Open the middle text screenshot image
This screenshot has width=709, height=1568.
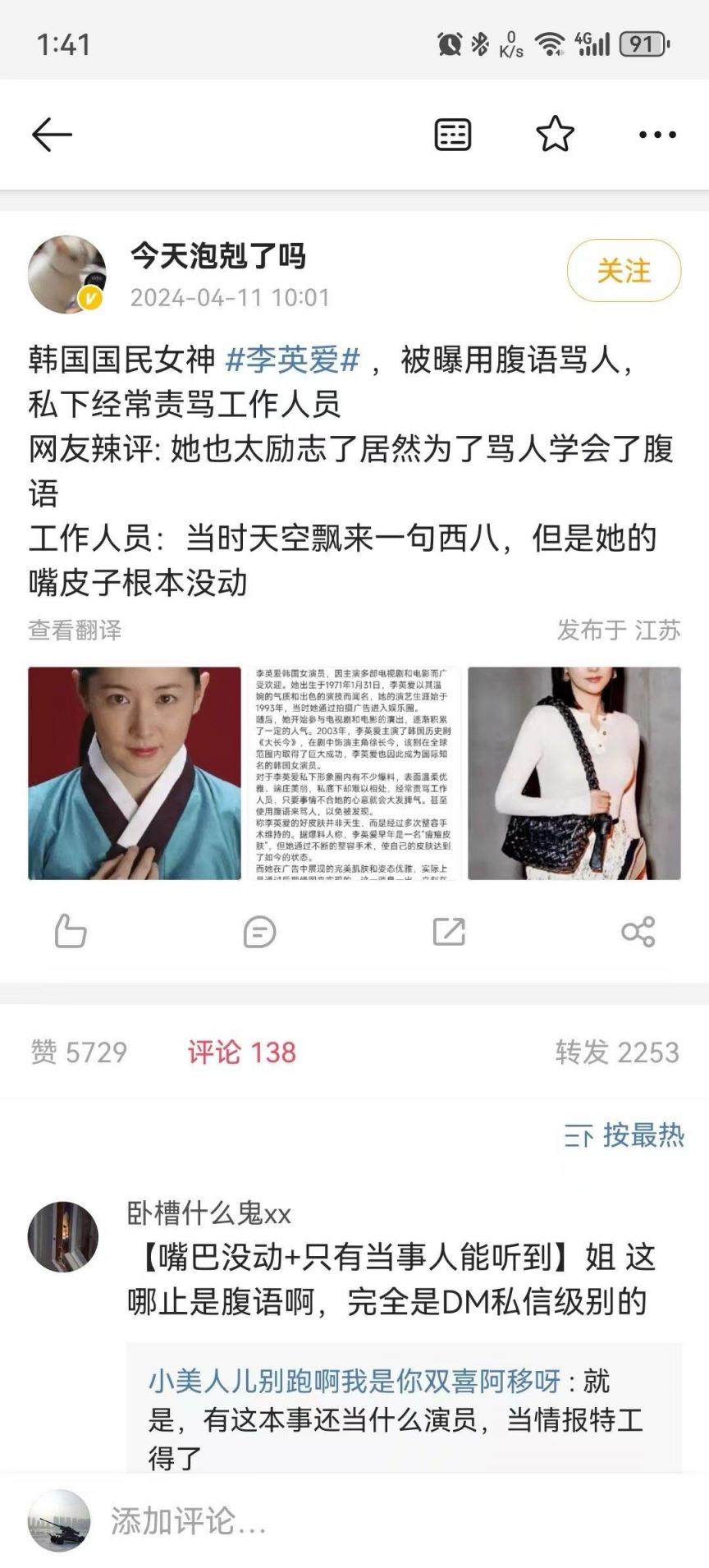click(354, 773)
